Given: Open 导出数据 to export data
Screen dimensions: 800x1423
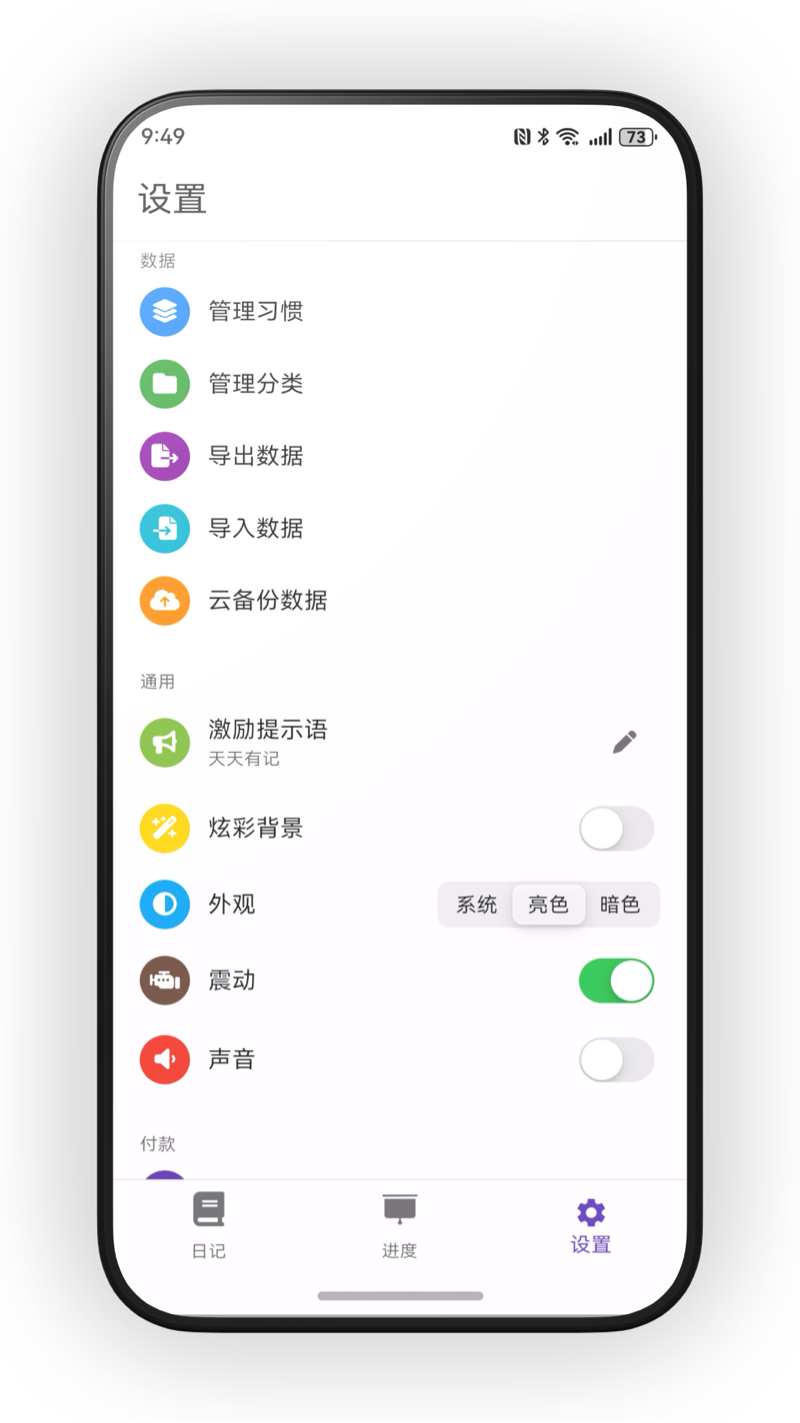Looking at the screenshot, I should (x=256, y=456).
